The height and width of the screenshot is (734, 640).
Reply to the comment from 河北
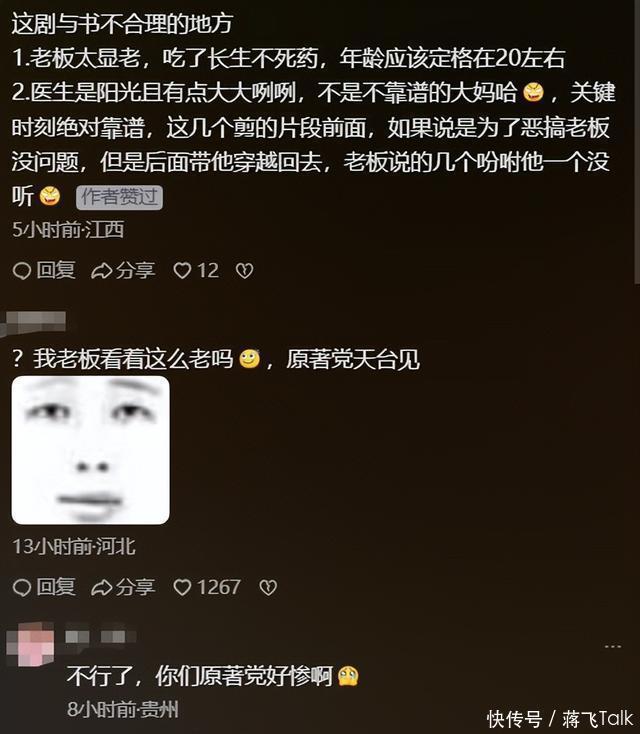point(44,587)
